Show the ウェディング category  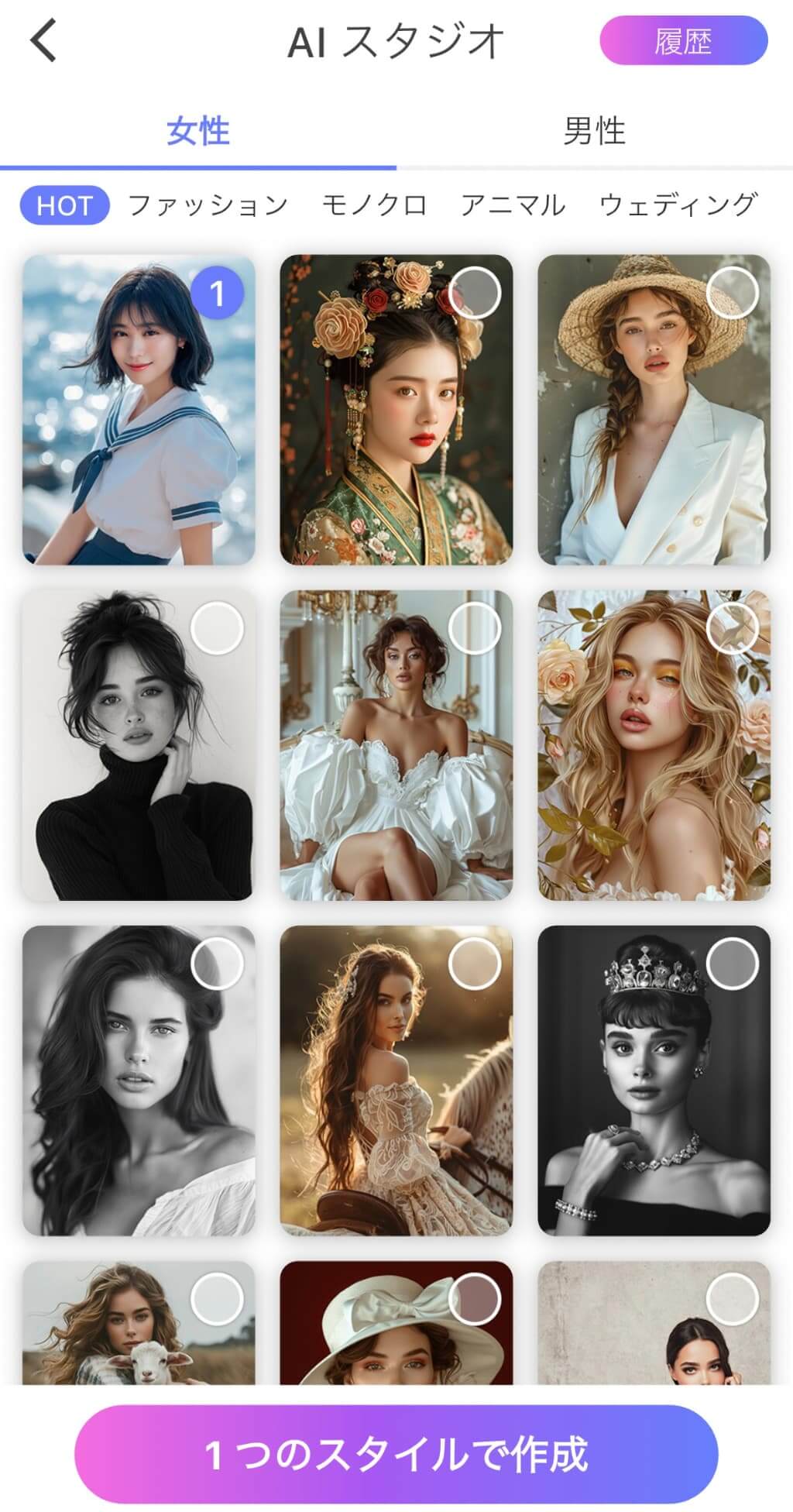[x=678, y=206]
